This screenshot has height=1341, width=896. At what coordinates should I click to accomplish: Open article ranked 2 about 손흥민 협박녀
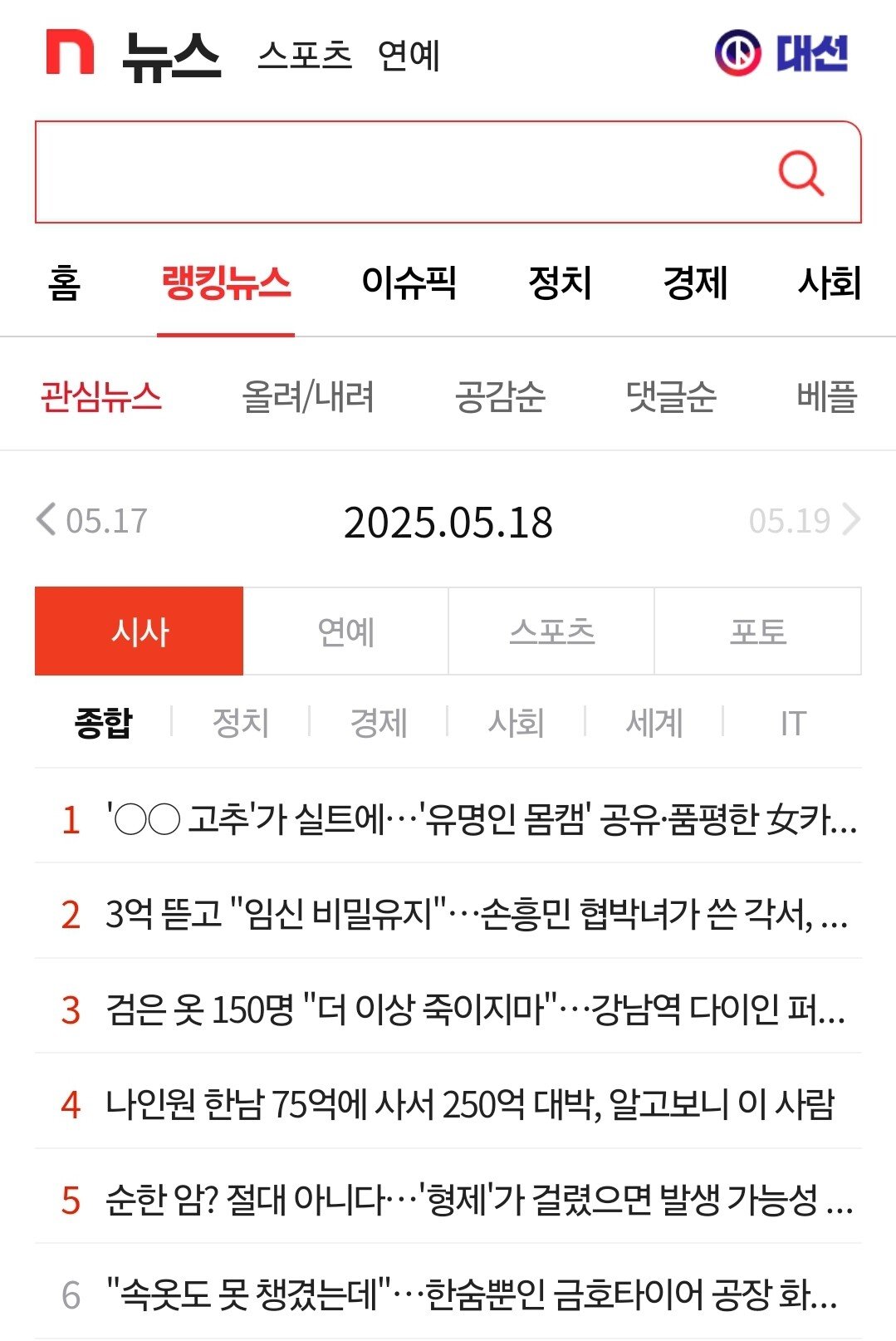[477, 914]
